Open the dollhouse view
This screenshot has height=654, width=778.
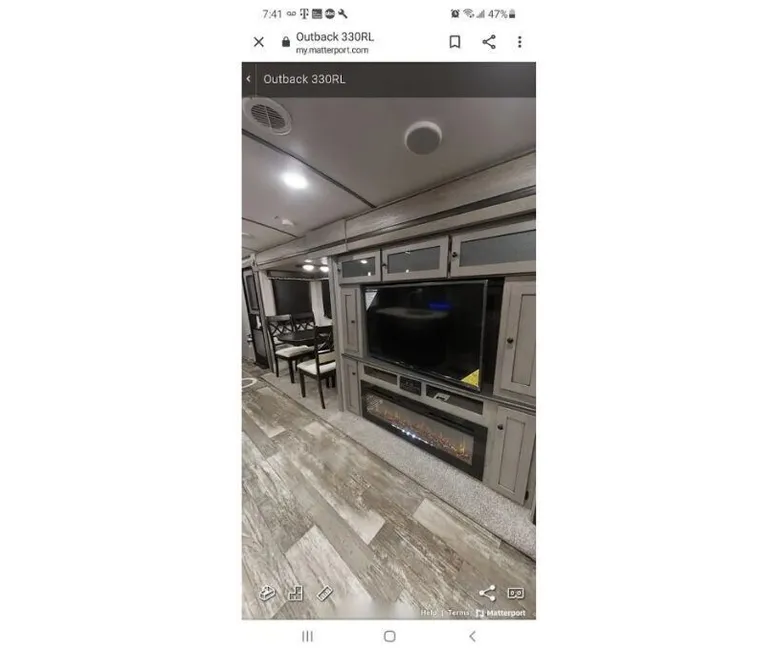click(x=267, y=593)
